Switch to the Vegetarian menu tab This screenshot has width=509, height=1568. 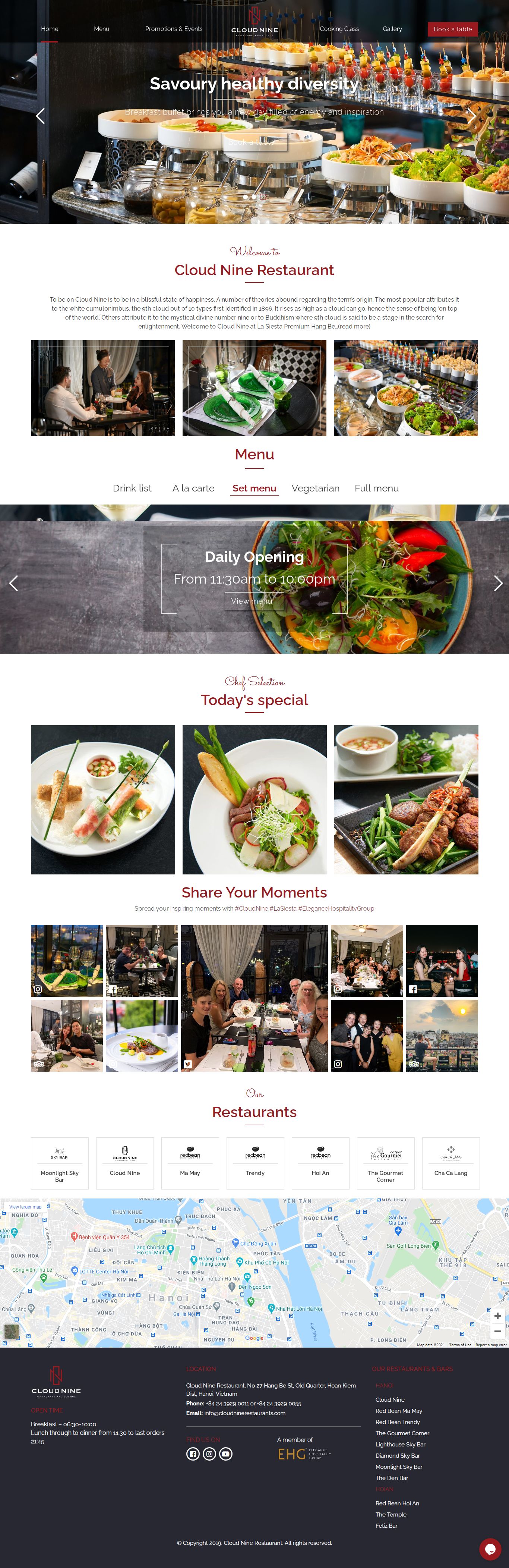tap(315, 488)
